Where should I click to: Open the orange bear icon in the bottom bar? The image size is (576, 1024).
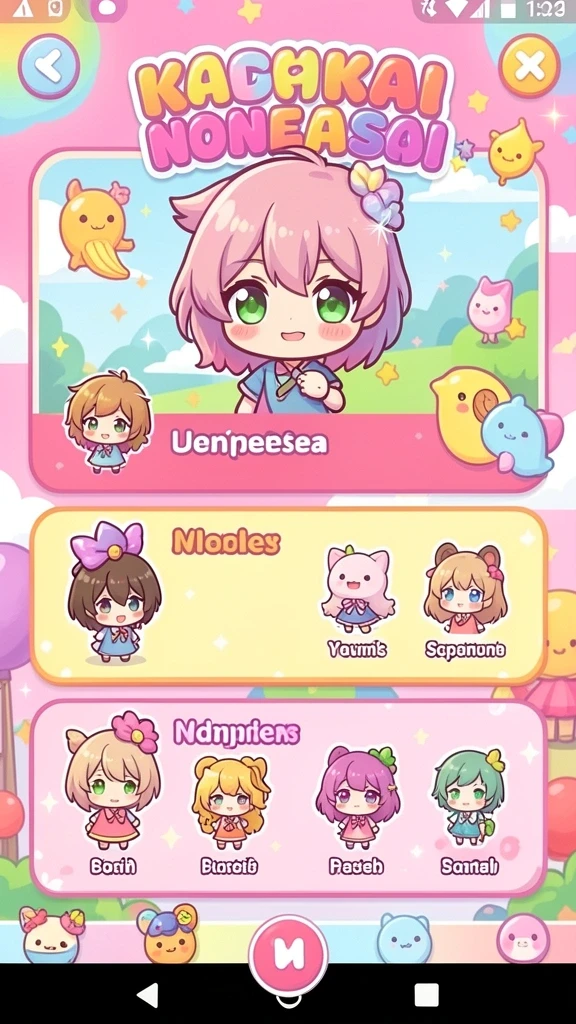(167, 934)
